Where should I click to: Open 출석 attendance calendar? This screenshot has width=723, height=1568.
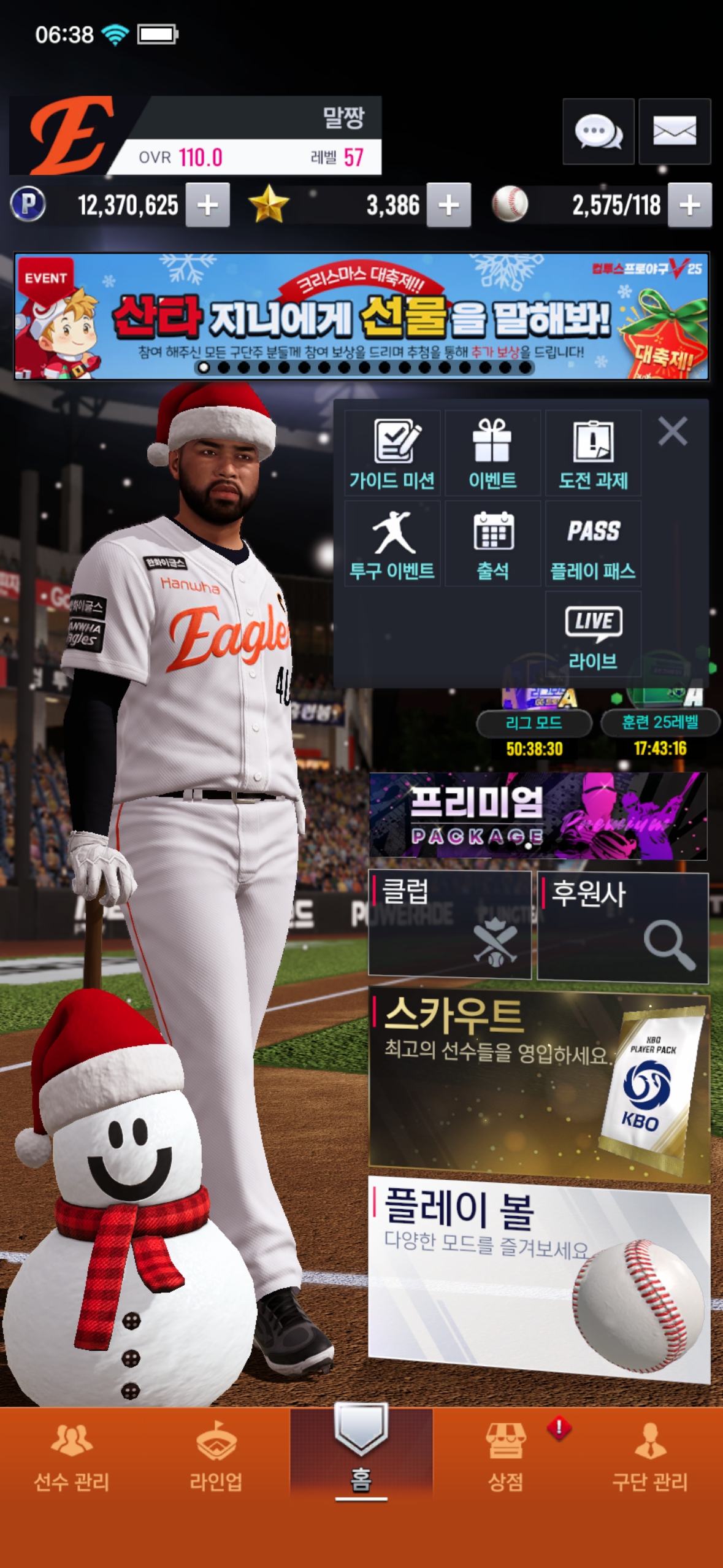pos(492,544)
